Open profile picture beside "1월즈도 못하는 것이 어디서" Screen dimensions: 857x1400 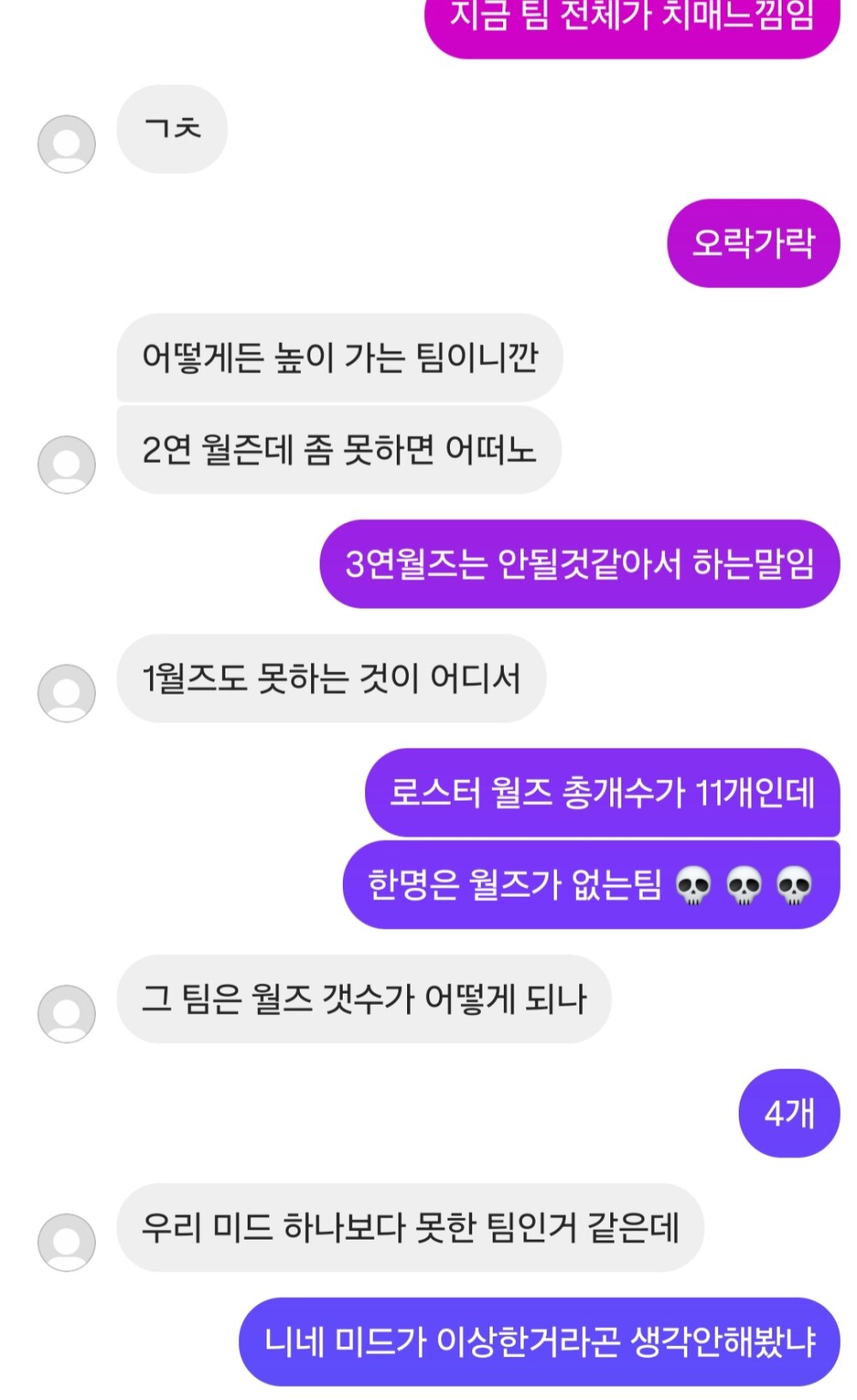click(66, 693)
